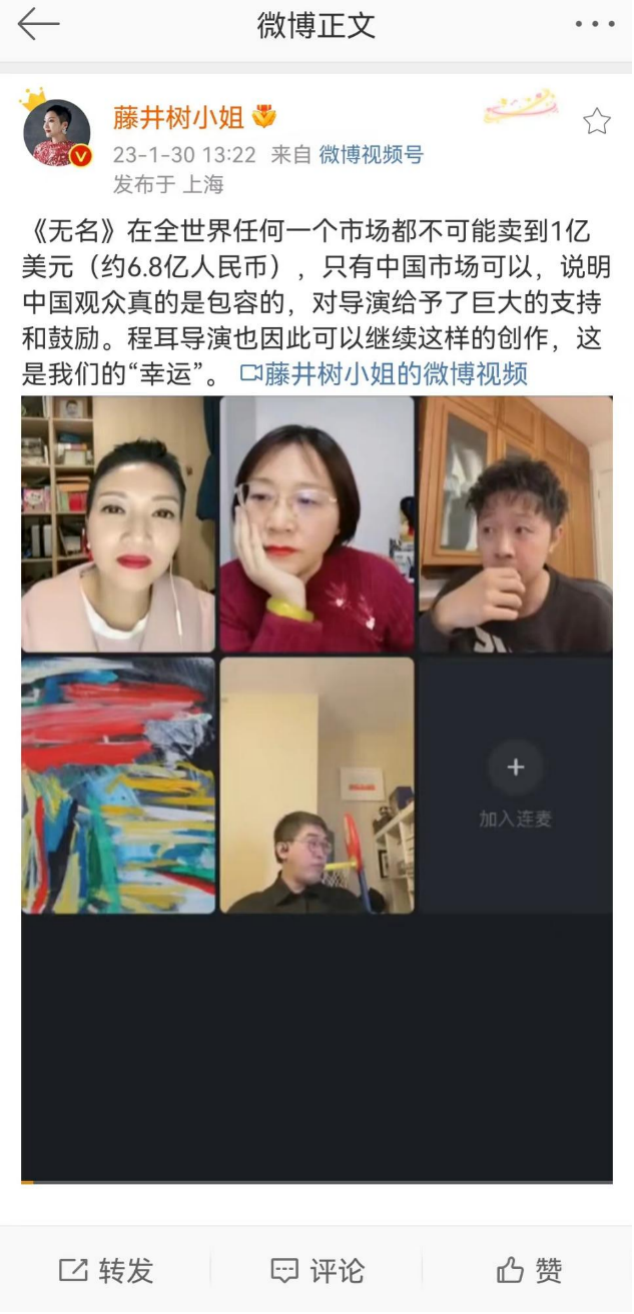Image resolution: width=634 pixels, height=1314 pixels.
Task: Open the 微博视频号 source link
Action: pyautogui.click(x=371, y=154)
